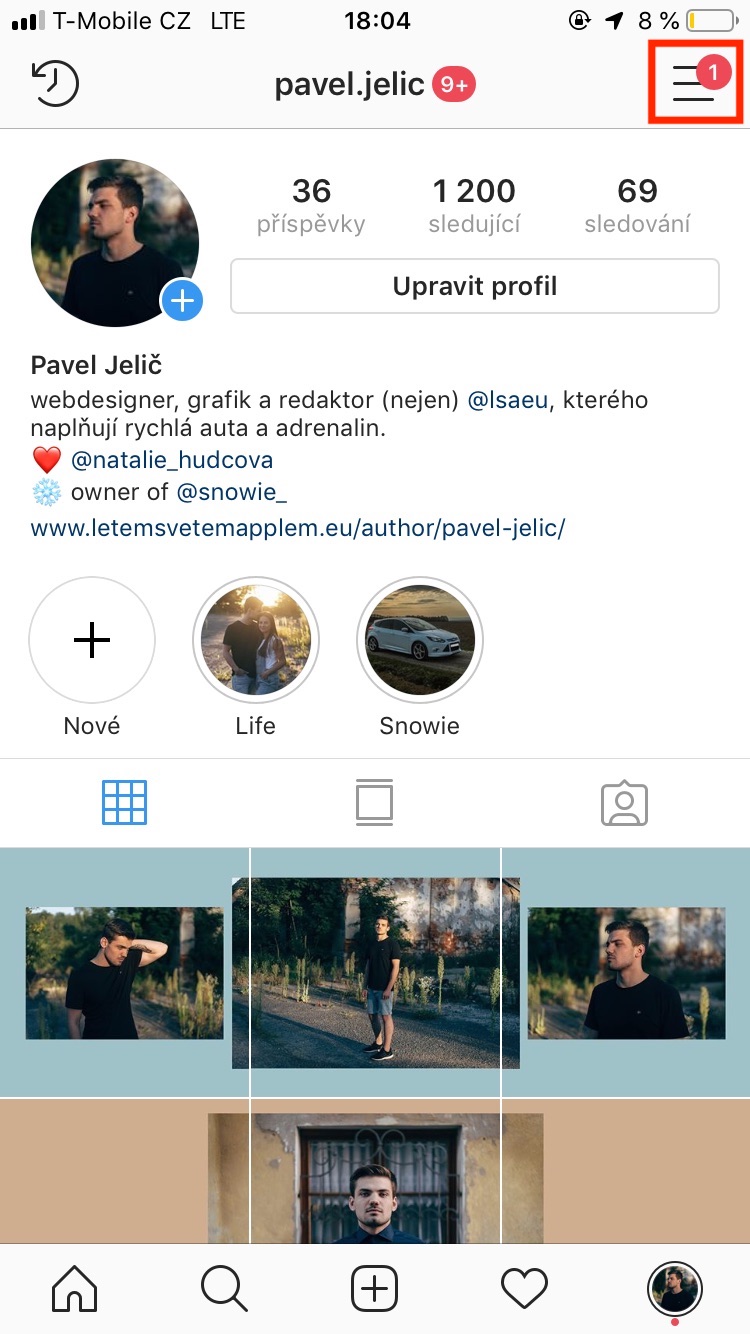Open the search and explore tab
Image resolution: width=750 pixels, height=1334 pixels.
224,1288
